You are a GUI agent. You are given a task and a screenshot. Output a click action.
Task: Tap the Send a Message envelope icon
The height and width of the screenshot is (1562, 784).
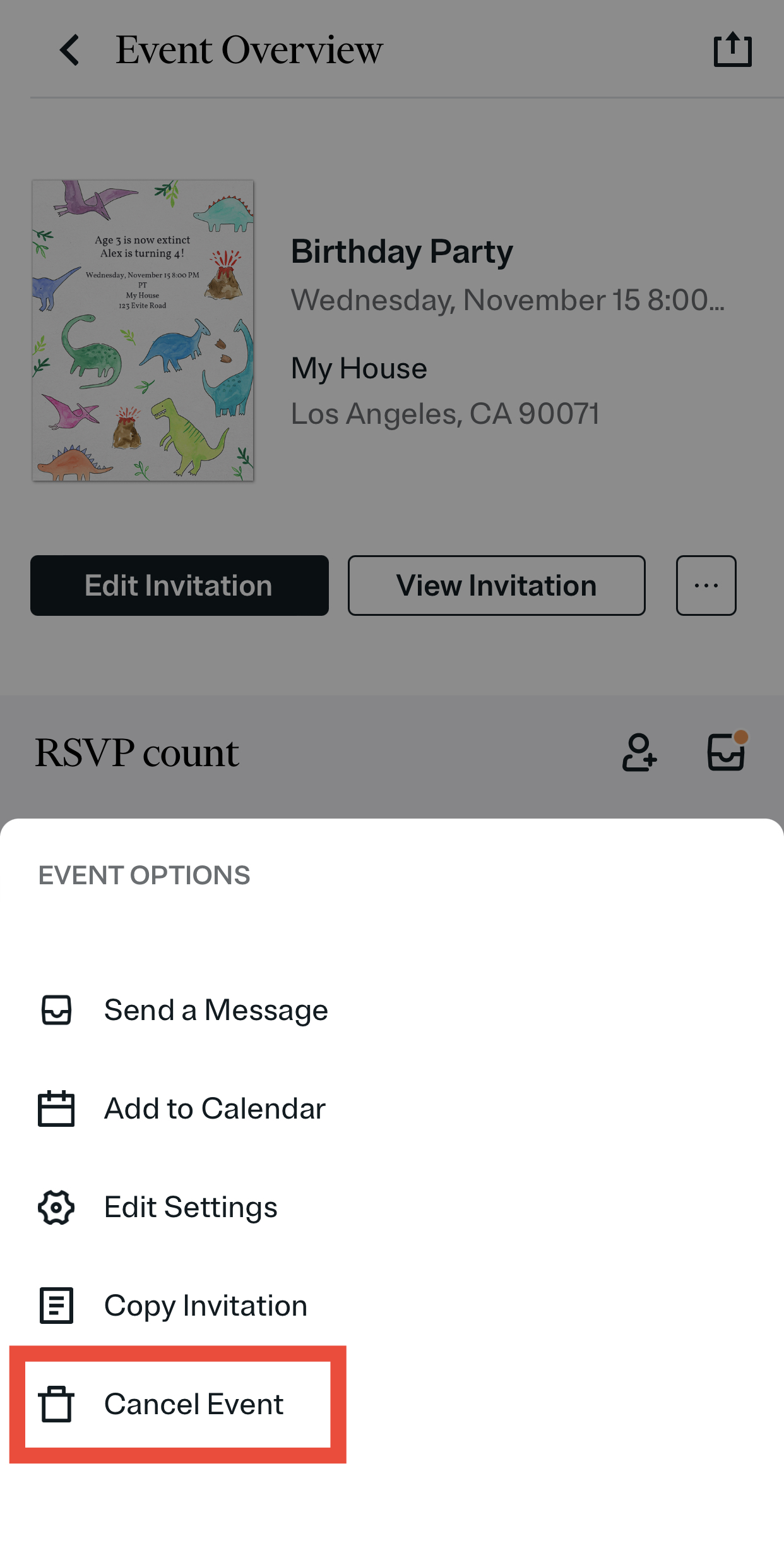56,1009
